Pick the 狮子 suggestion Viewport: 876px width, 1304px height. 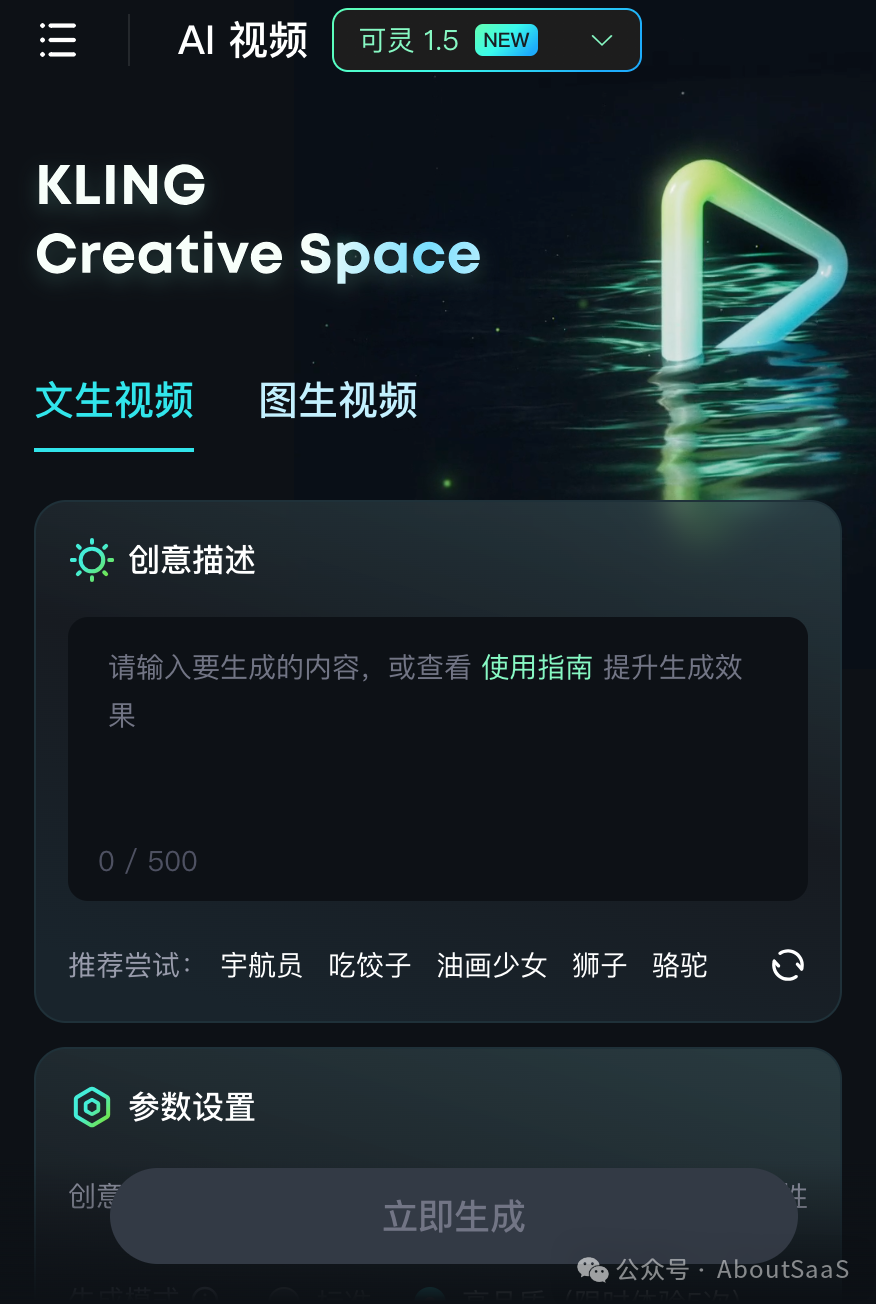(599, 965)
